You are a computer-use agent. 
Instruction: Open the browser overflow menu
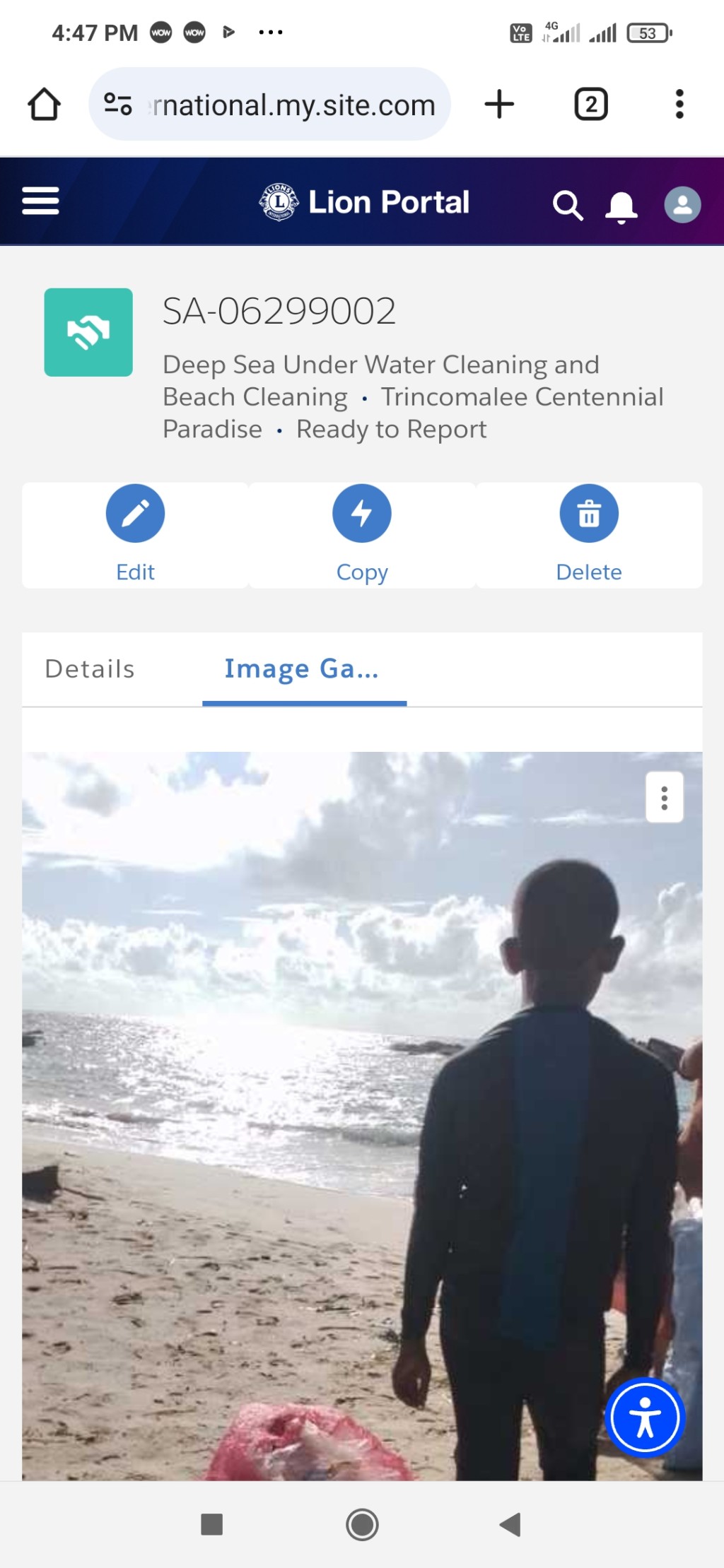(679, 105)
